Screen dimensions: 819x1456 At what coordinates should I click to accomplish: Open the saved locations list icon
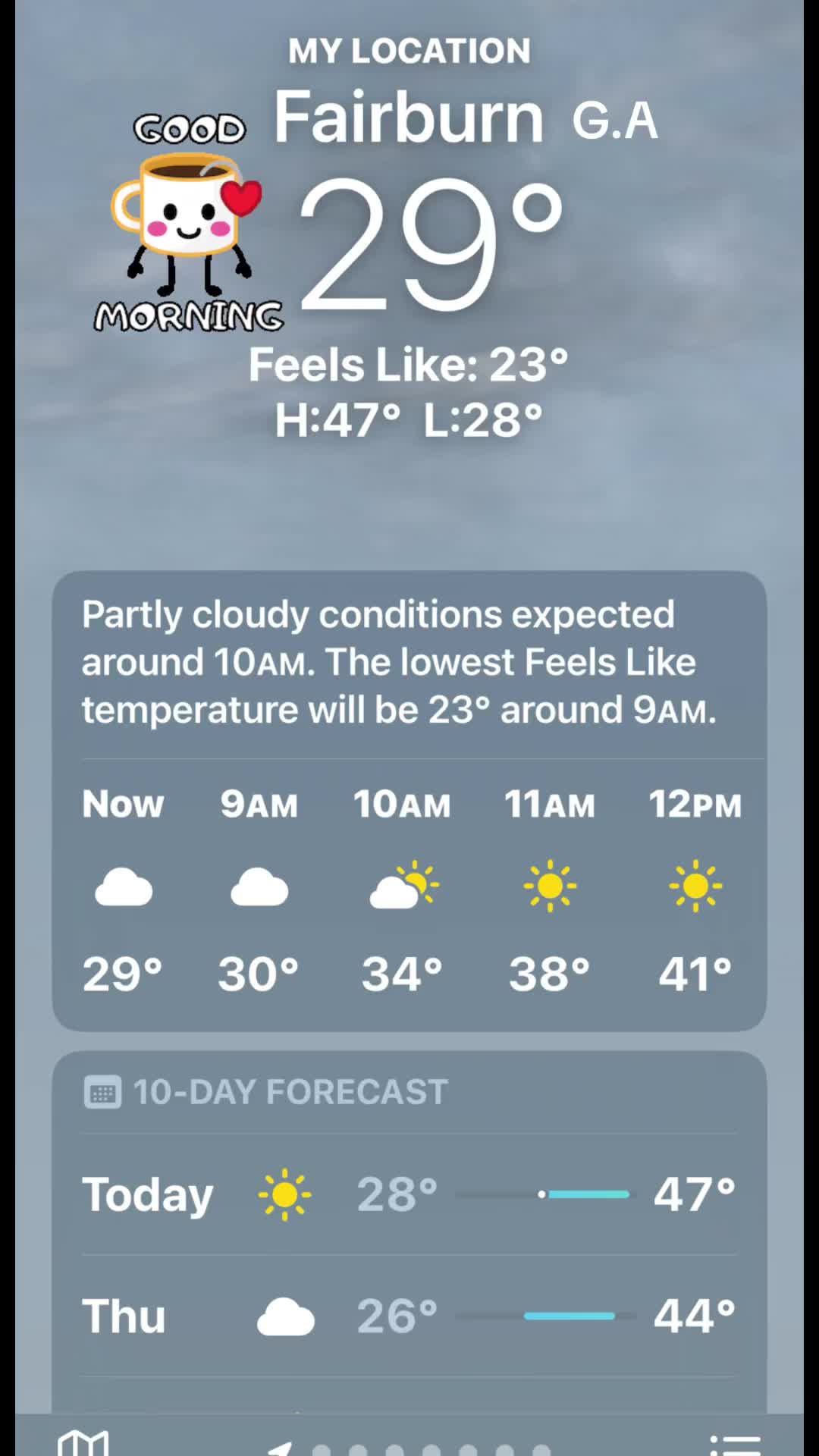[x=735, y=1444]
